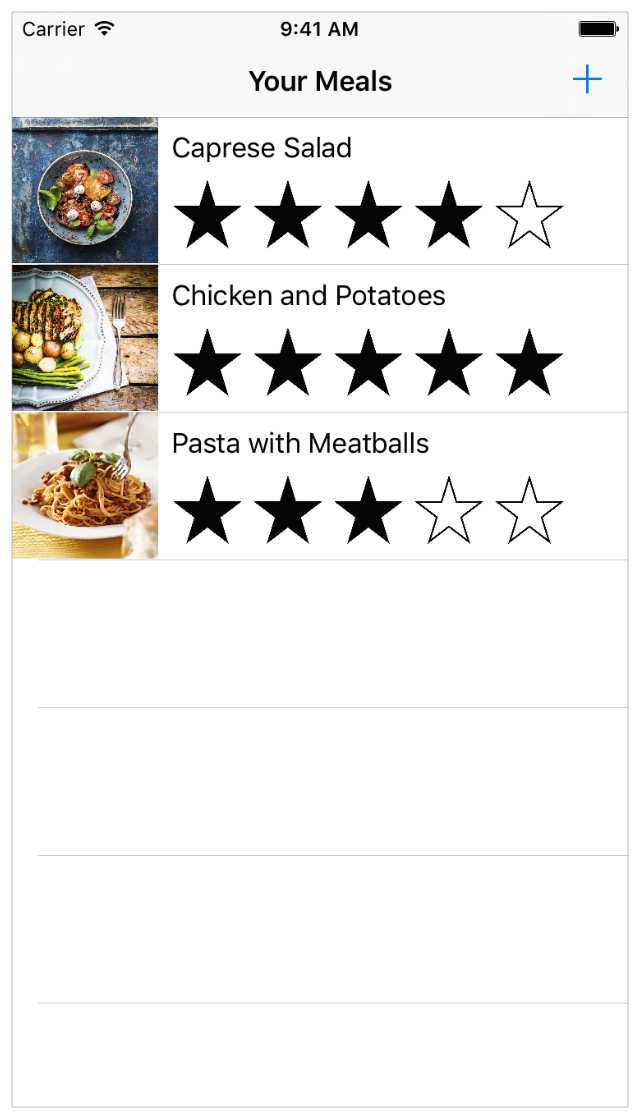This screenshot has width=640, height=1119.
Task: Open the Caprese Salad meal
Action: [262, 149]
